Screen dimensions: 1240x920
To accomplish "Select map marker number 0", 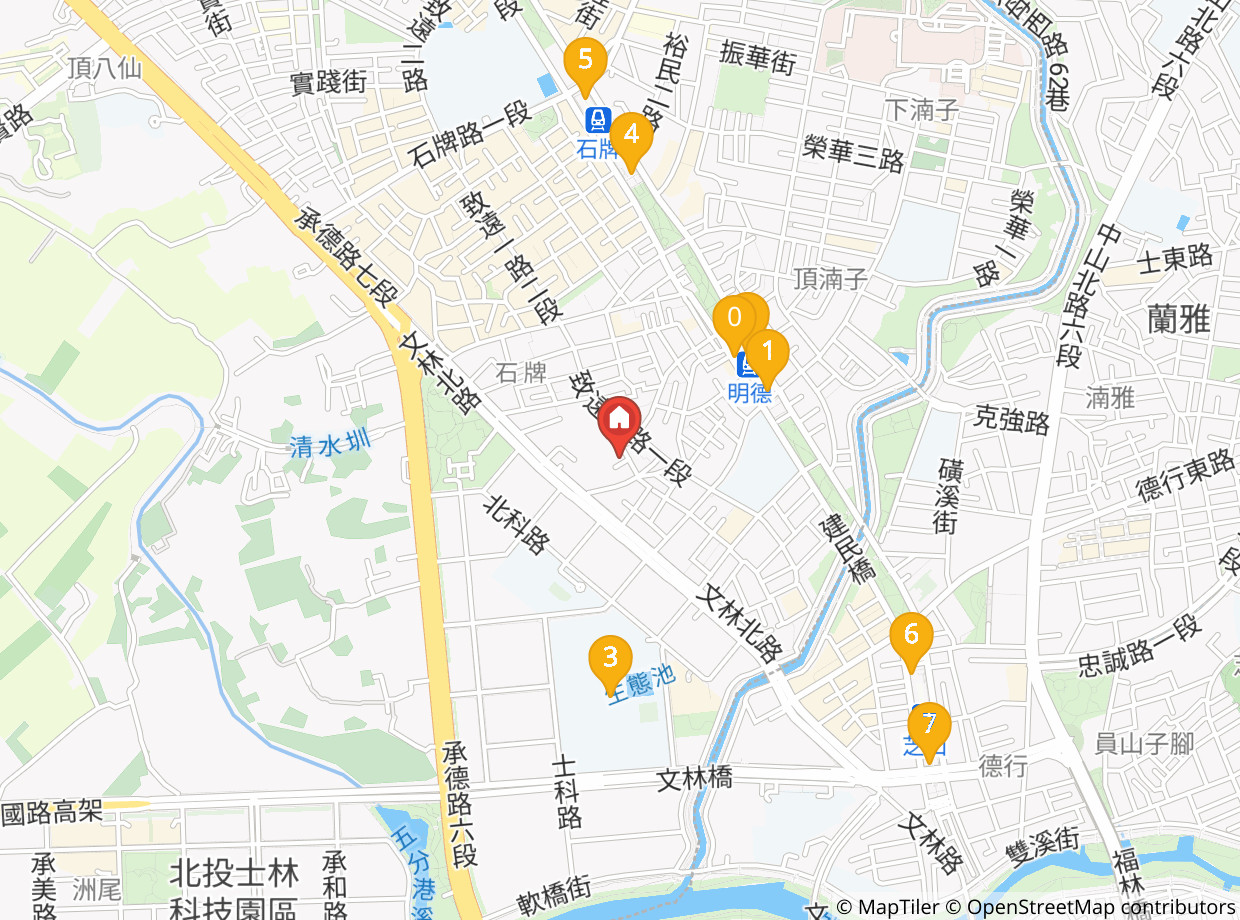I will (734, 320).
